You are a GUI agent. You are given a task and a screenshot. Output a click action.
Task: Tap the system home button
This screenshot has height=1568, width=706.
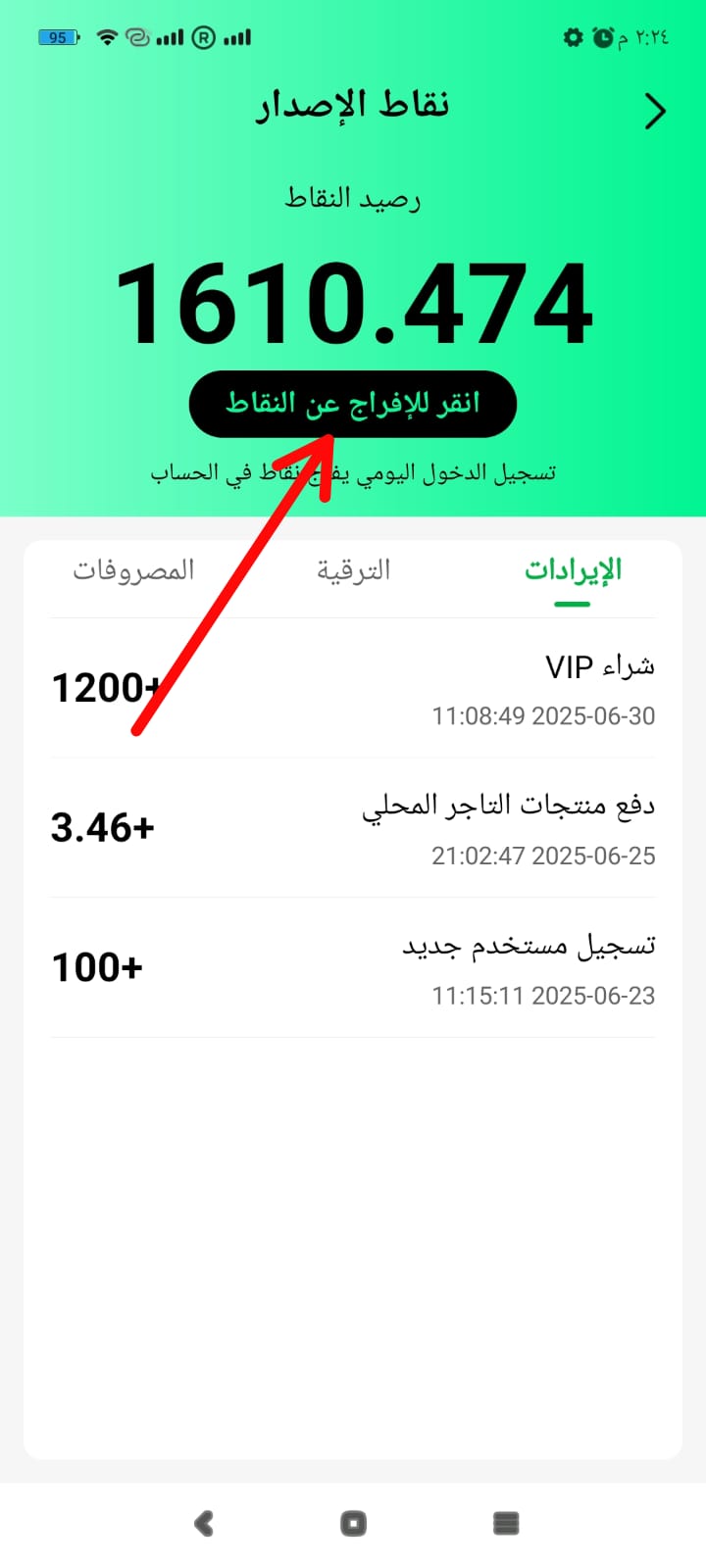coord(353,1523)
